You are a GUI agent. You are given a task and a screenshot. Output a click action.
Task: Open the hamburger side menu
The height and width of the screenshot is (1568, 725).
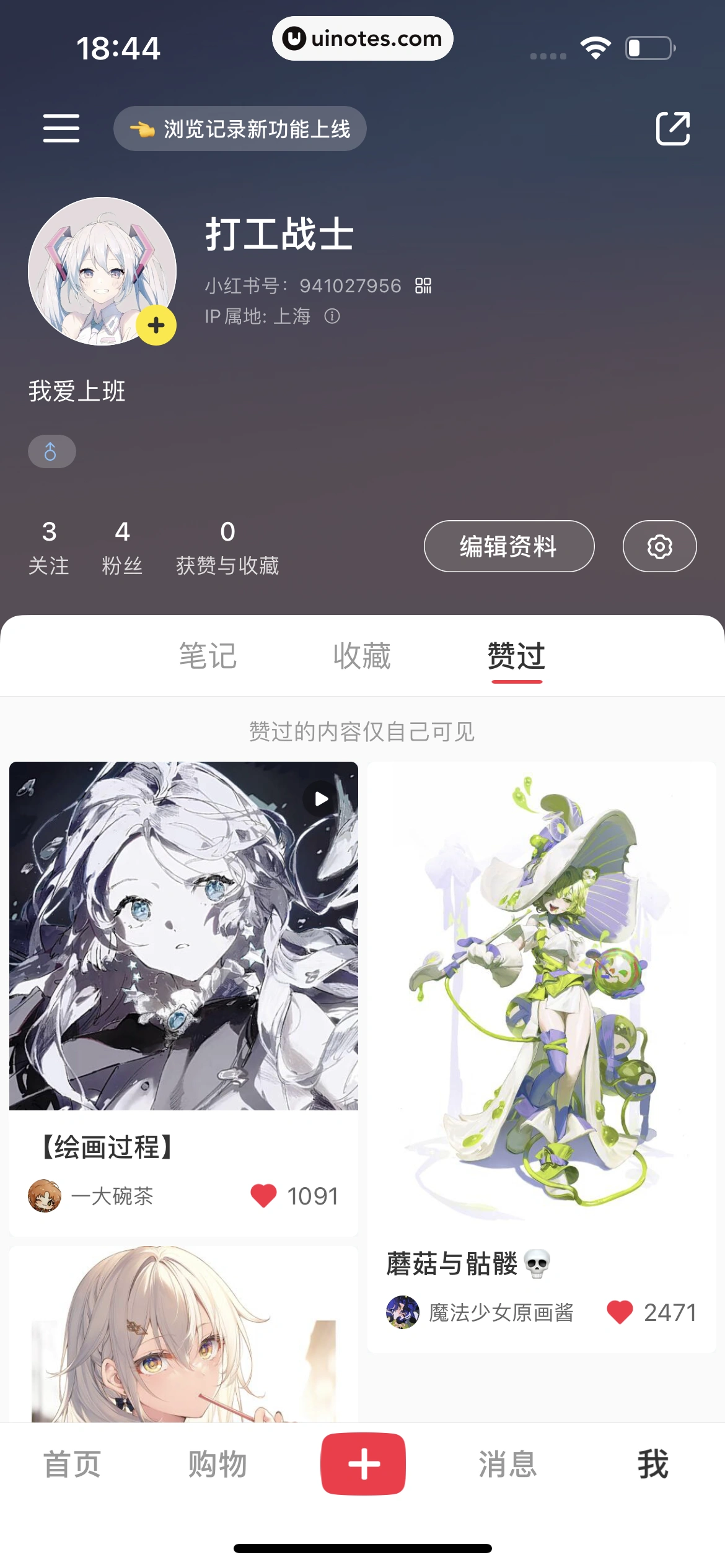click(x=61, y=128)
